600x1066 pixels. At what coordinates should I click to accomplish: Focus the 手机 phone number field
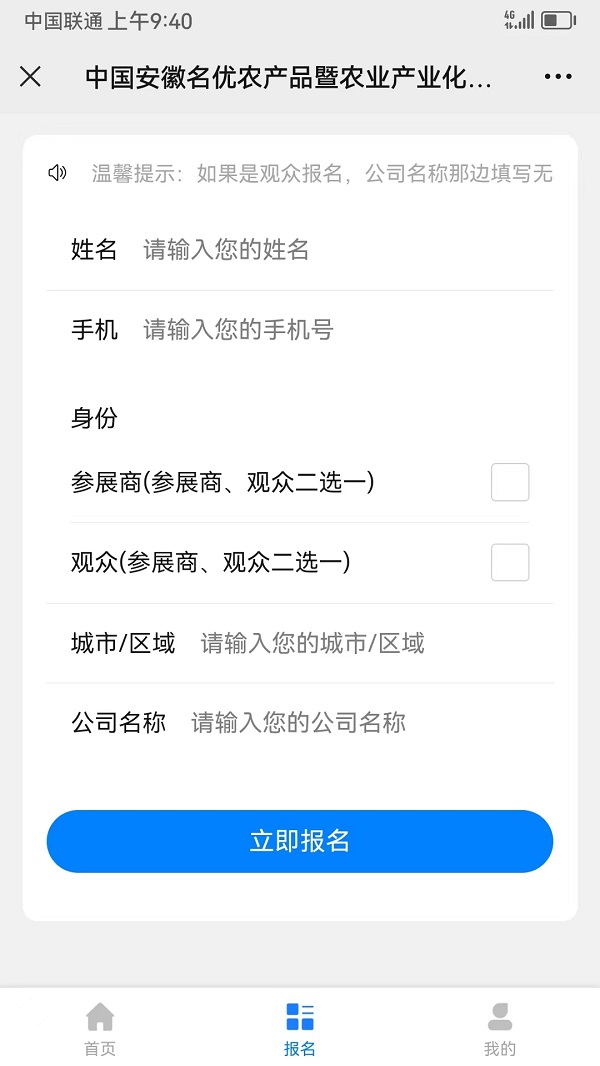point(340,330)
